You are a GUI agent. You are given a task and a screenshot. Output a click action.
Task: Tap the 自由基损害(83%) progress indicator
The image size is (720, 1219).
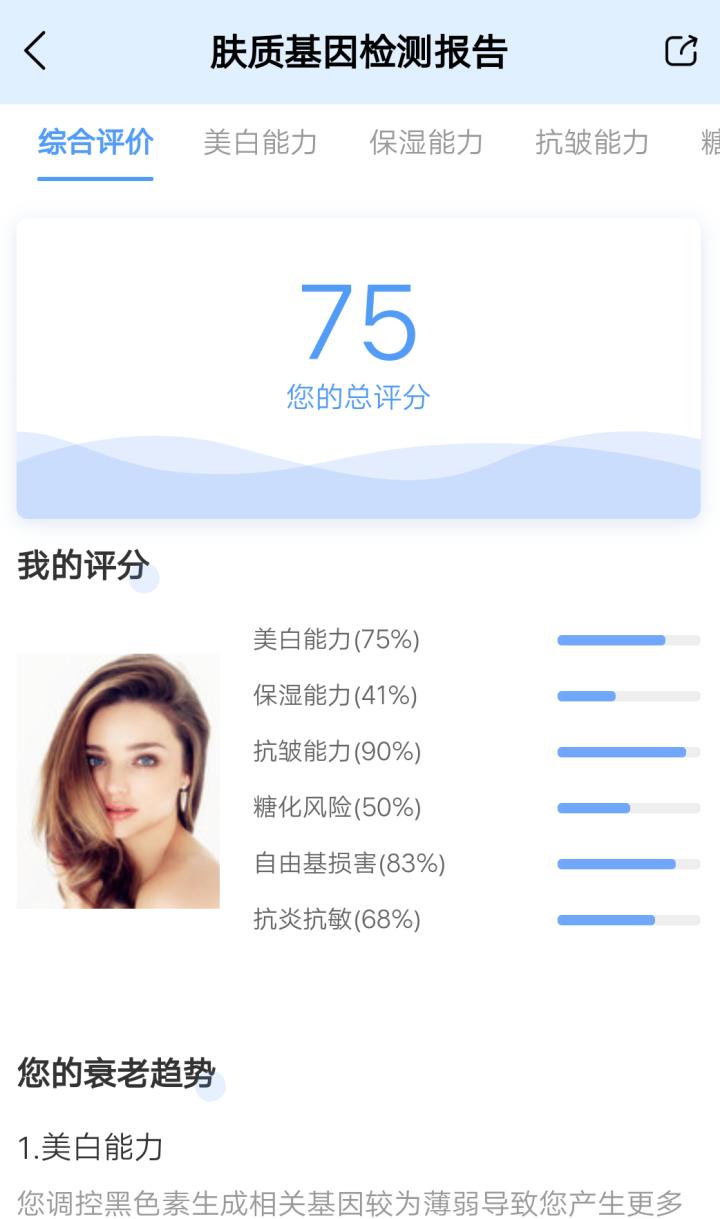tap(628, 863)
